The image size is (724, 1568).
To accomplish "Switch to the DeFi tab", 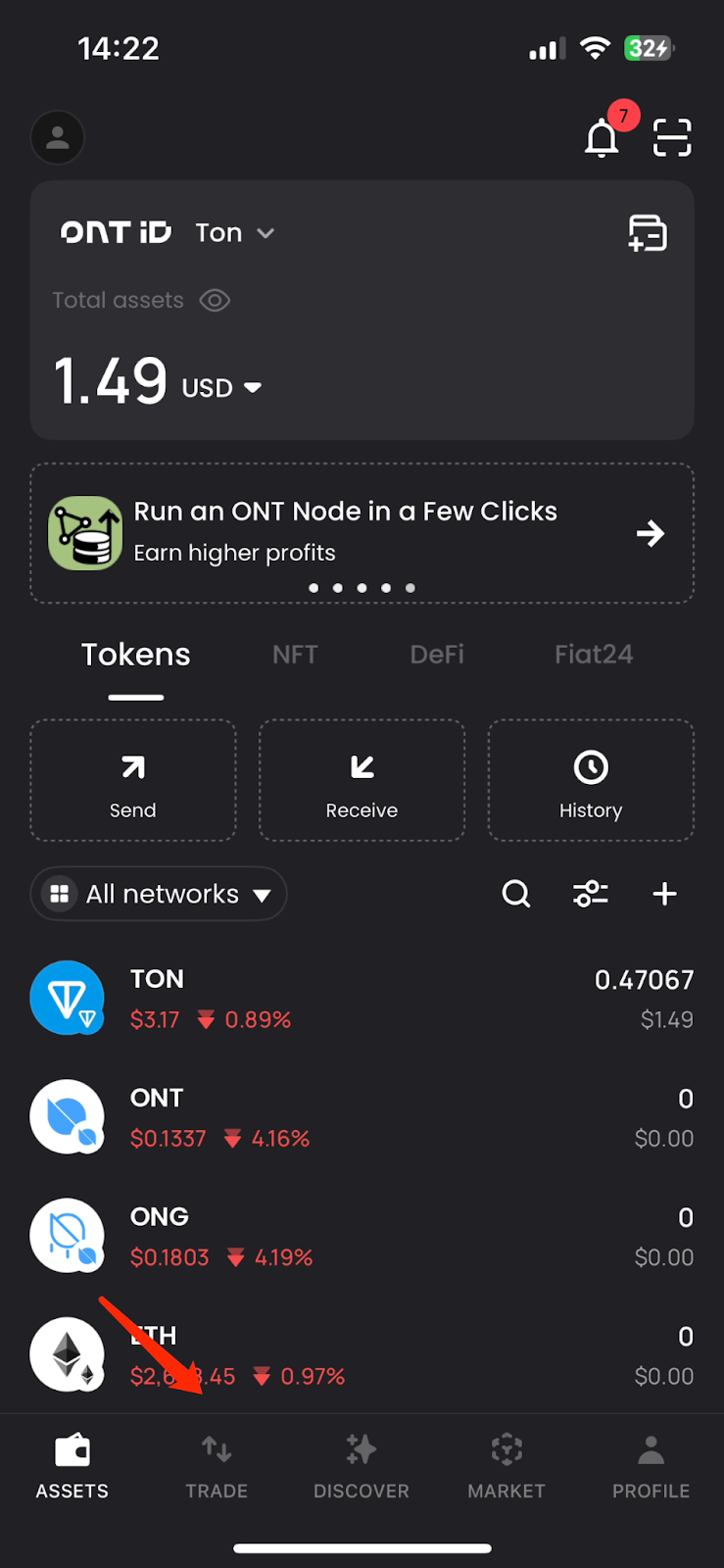I will [437, 655].
